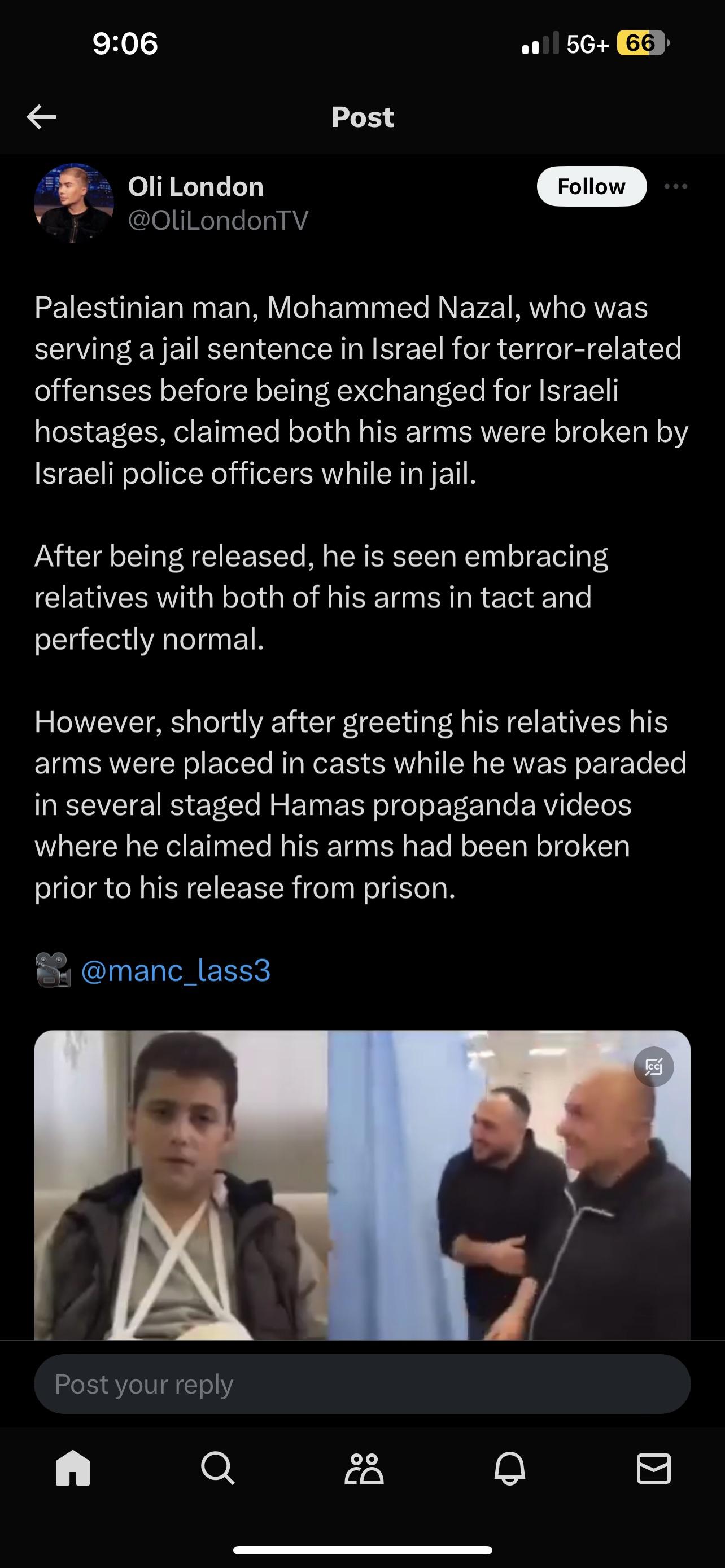Go back using the arrow icon
This screenshot has width=725, height=1568.
41,116
